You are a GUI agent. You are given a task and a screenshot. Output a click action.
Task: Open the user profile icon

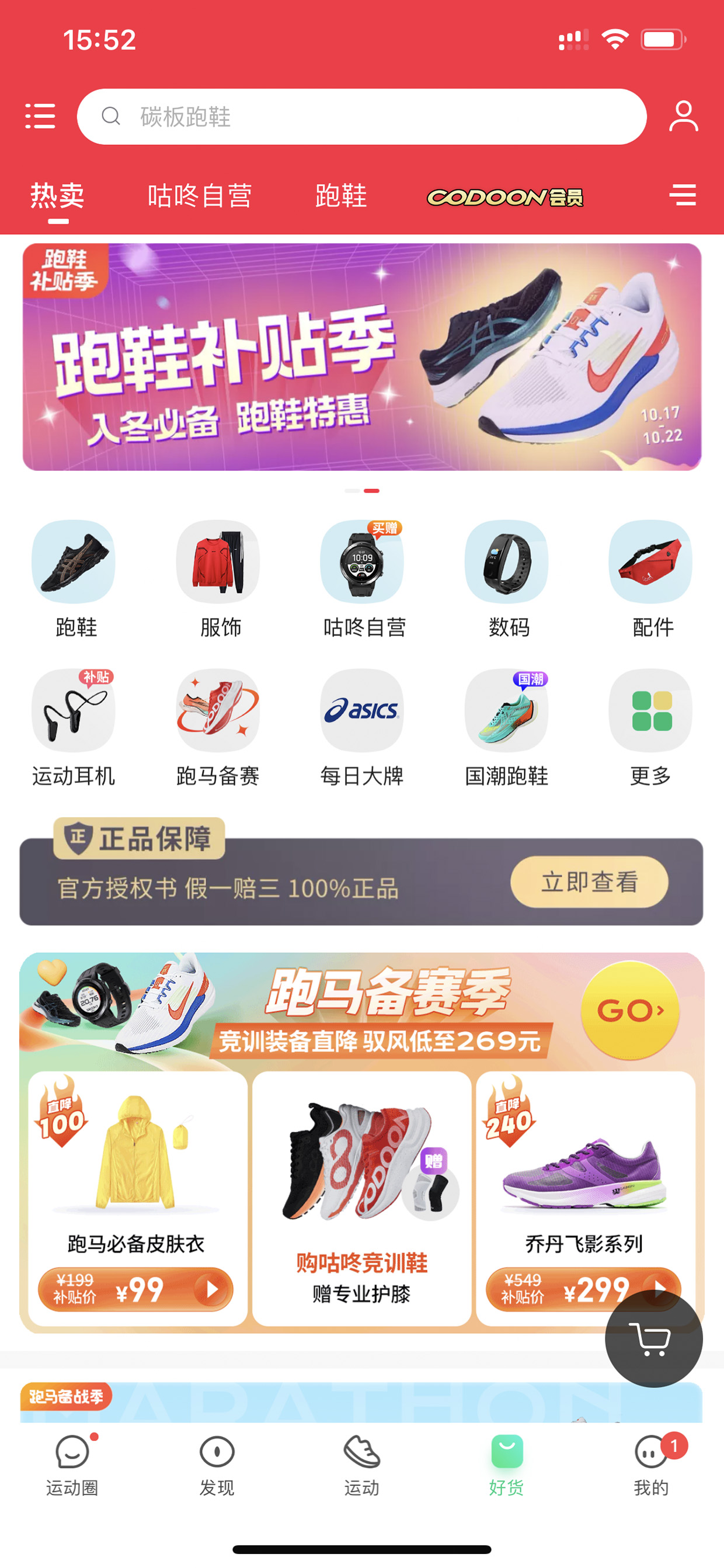683,116
